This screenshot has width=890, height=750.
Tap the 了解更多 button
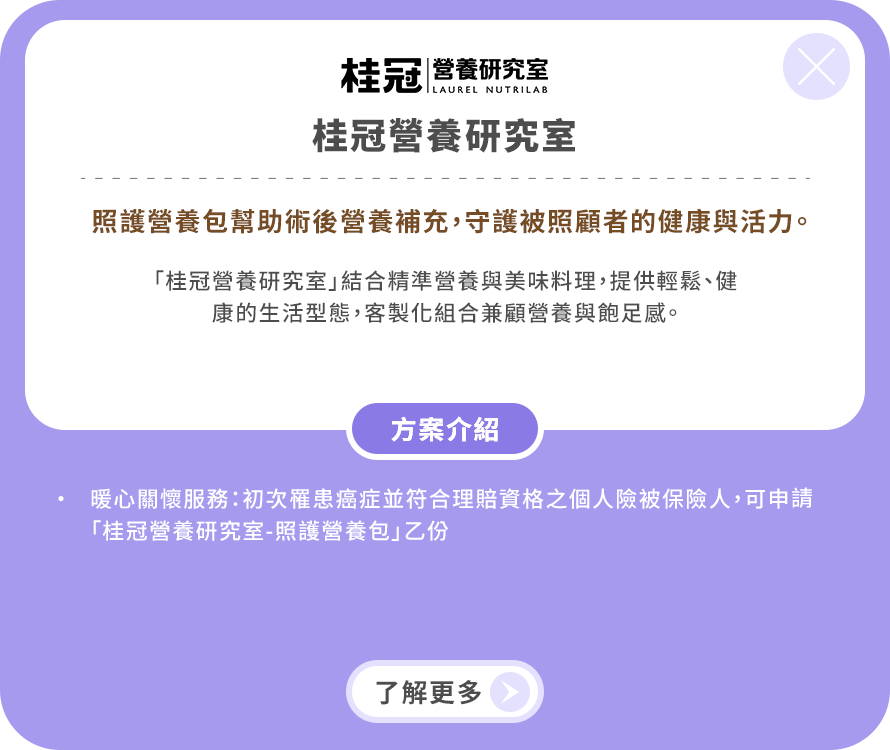click(x=445, y=692)
